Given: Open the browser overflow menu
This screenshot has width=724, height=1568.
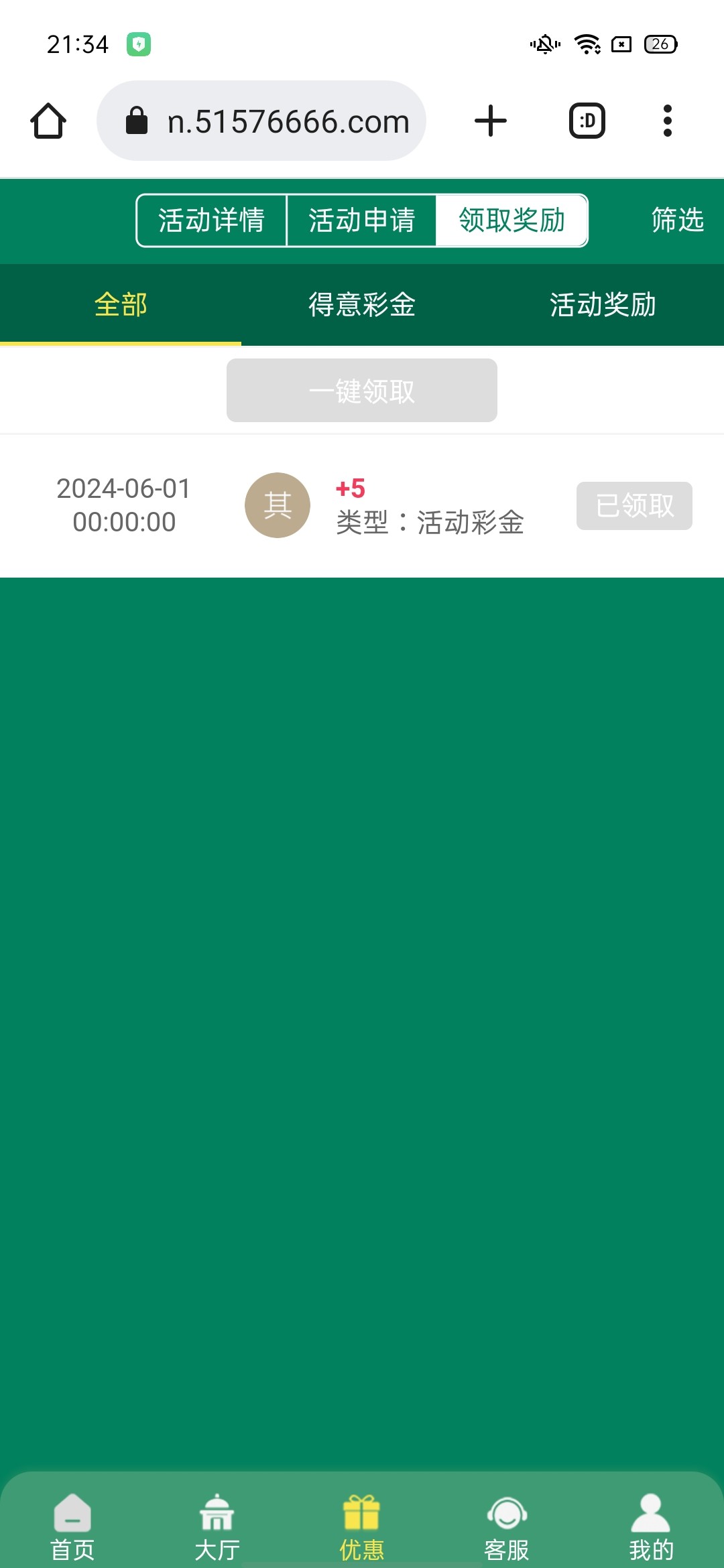Looking at the screenshot, I should [x=667, y=121].
